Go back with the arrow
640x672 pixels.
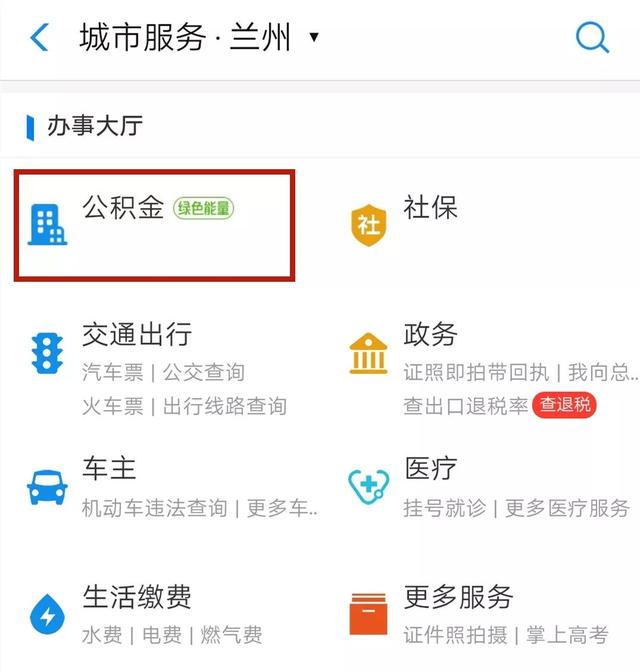click(x=40, y=38)
